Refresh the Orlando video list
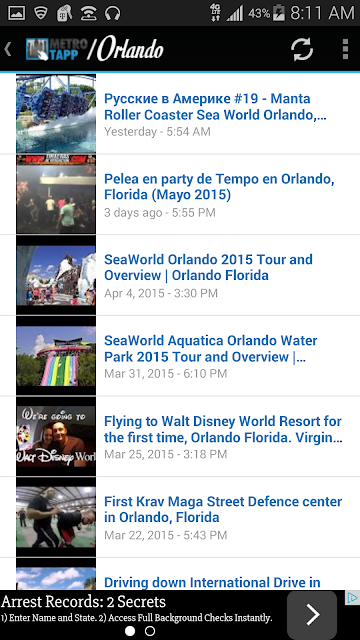 [302, 49]
